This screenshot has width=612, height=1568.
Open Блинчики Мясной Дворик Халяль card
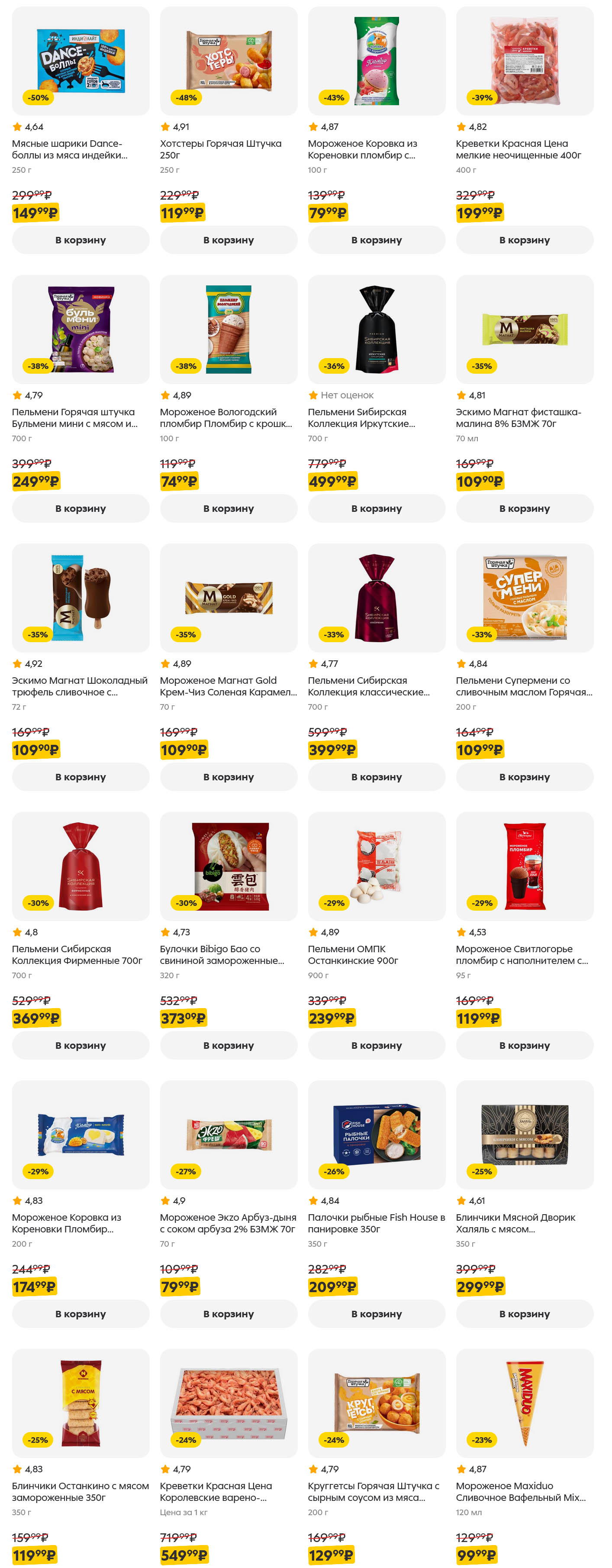pos(524,1135)
